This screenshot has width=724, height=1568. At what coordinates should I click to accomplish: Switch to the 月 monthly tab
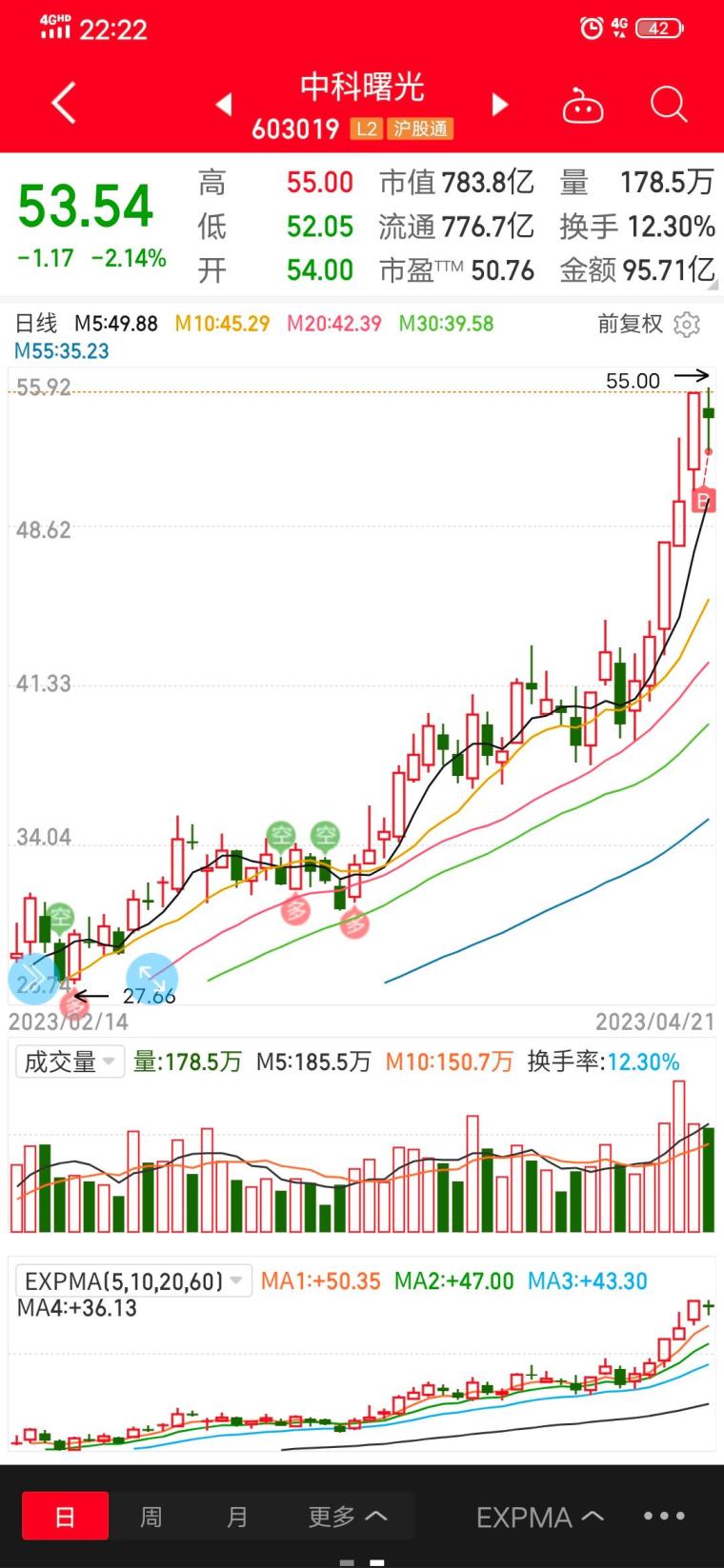coord(236,1516)
